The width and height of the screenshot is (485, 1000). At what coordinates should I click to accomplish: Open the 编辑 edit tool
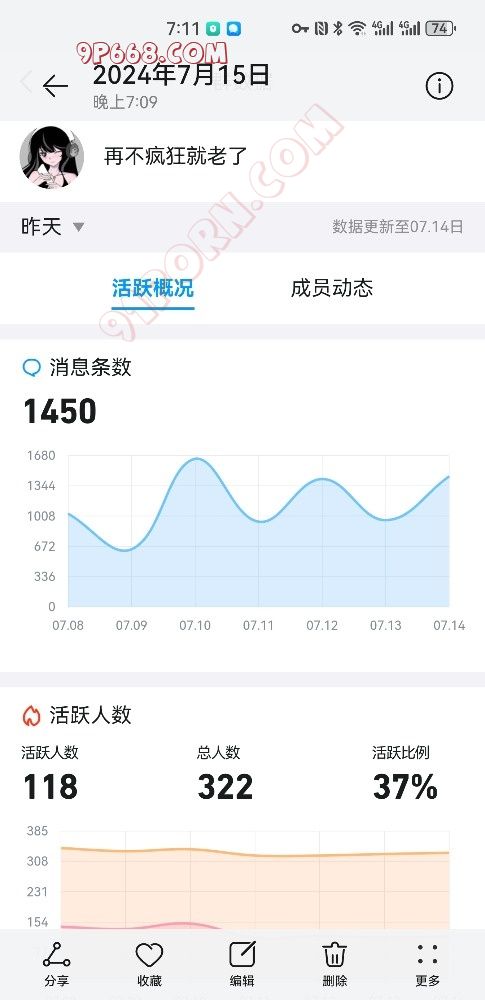[x=242, y=964]
